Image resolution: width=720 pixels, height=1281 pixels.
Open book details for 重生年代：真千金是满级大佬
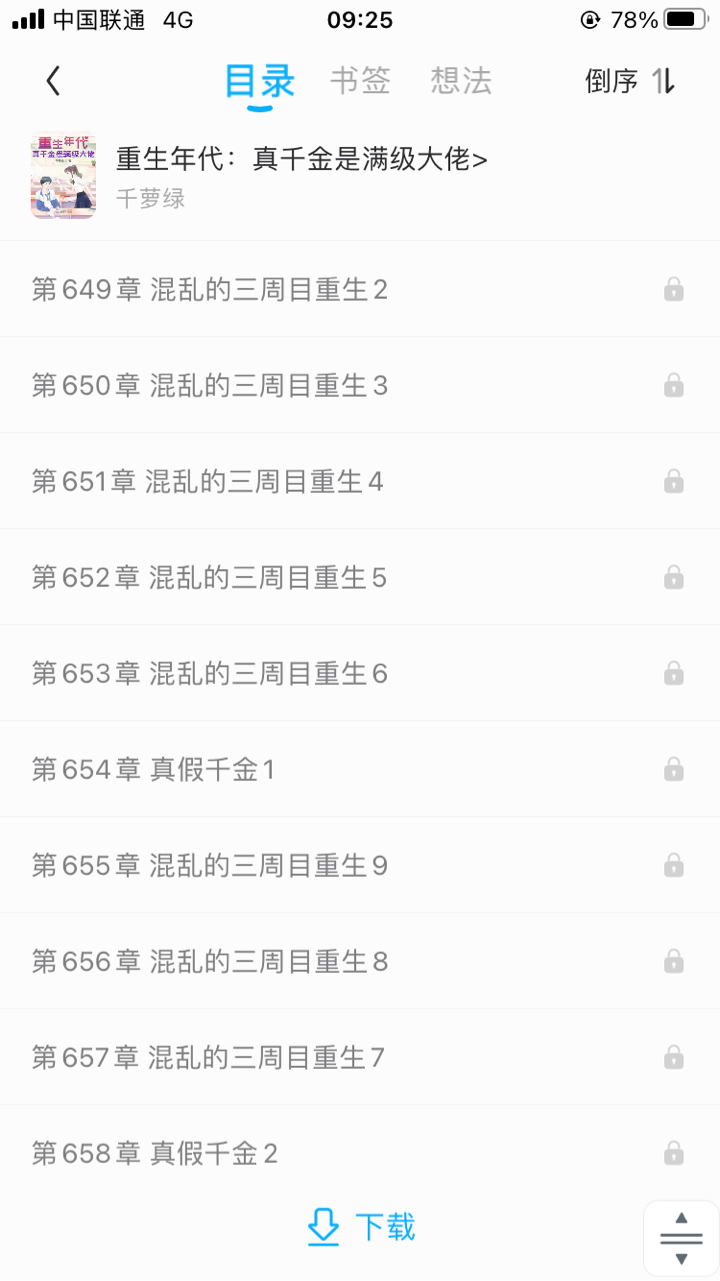coord(301,159)
